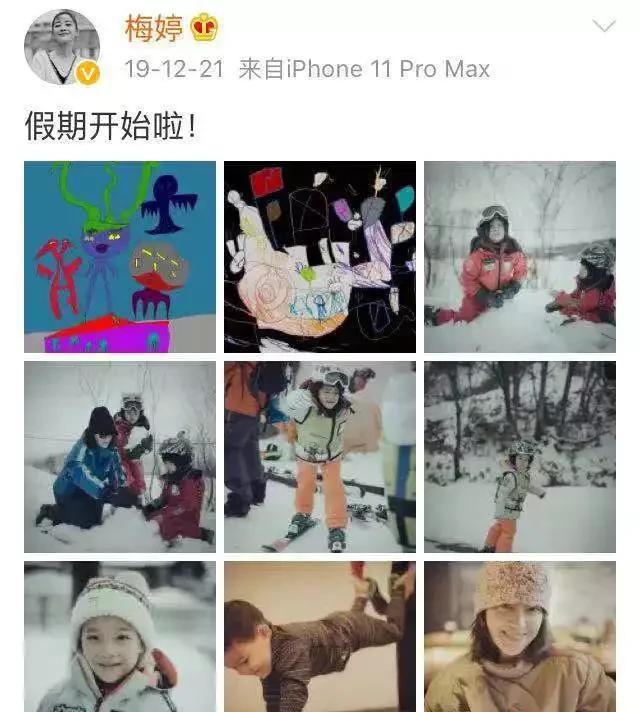Open the black background snail drawing image
Screen dimensions: 640x712
point(320,257)
